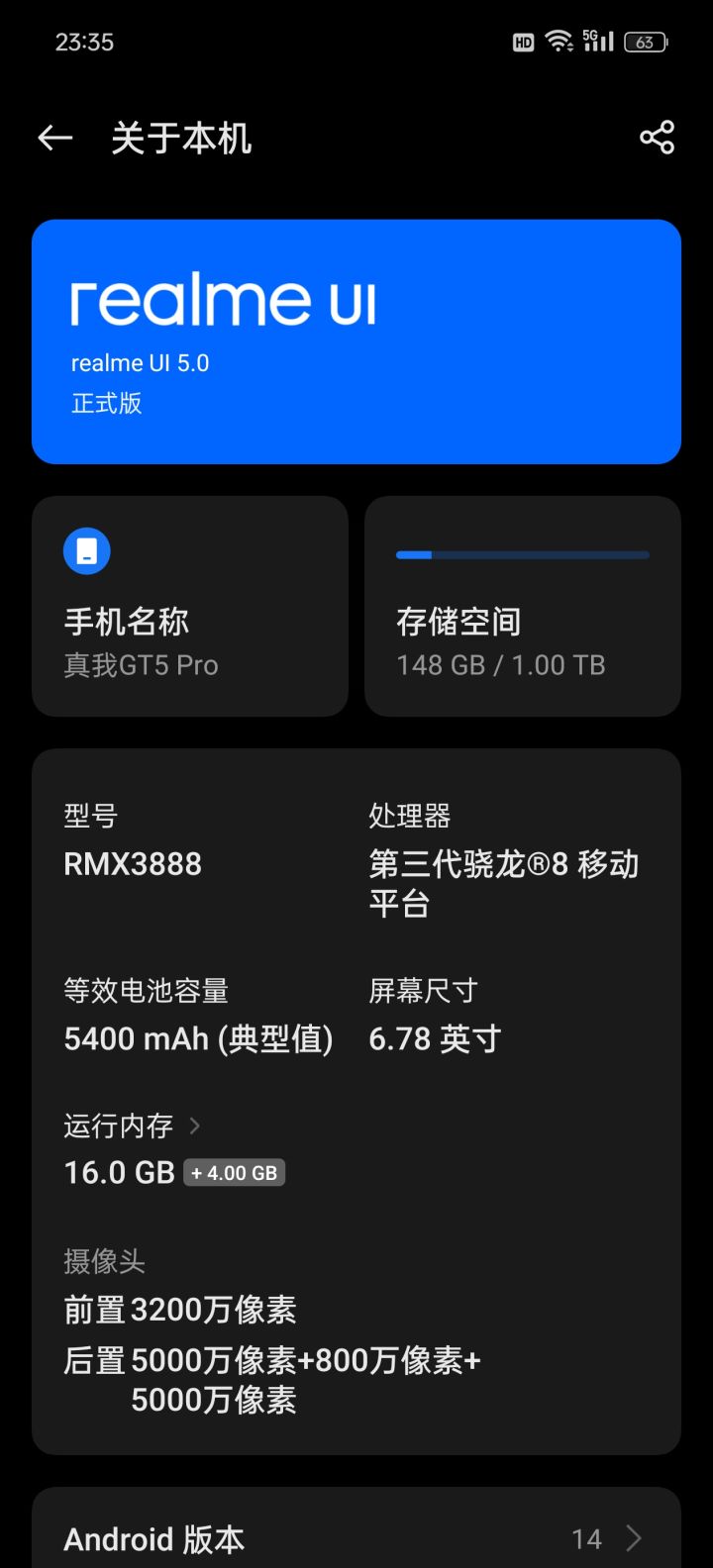Tap the 5G signal indicator in status bar

point(596,41)
